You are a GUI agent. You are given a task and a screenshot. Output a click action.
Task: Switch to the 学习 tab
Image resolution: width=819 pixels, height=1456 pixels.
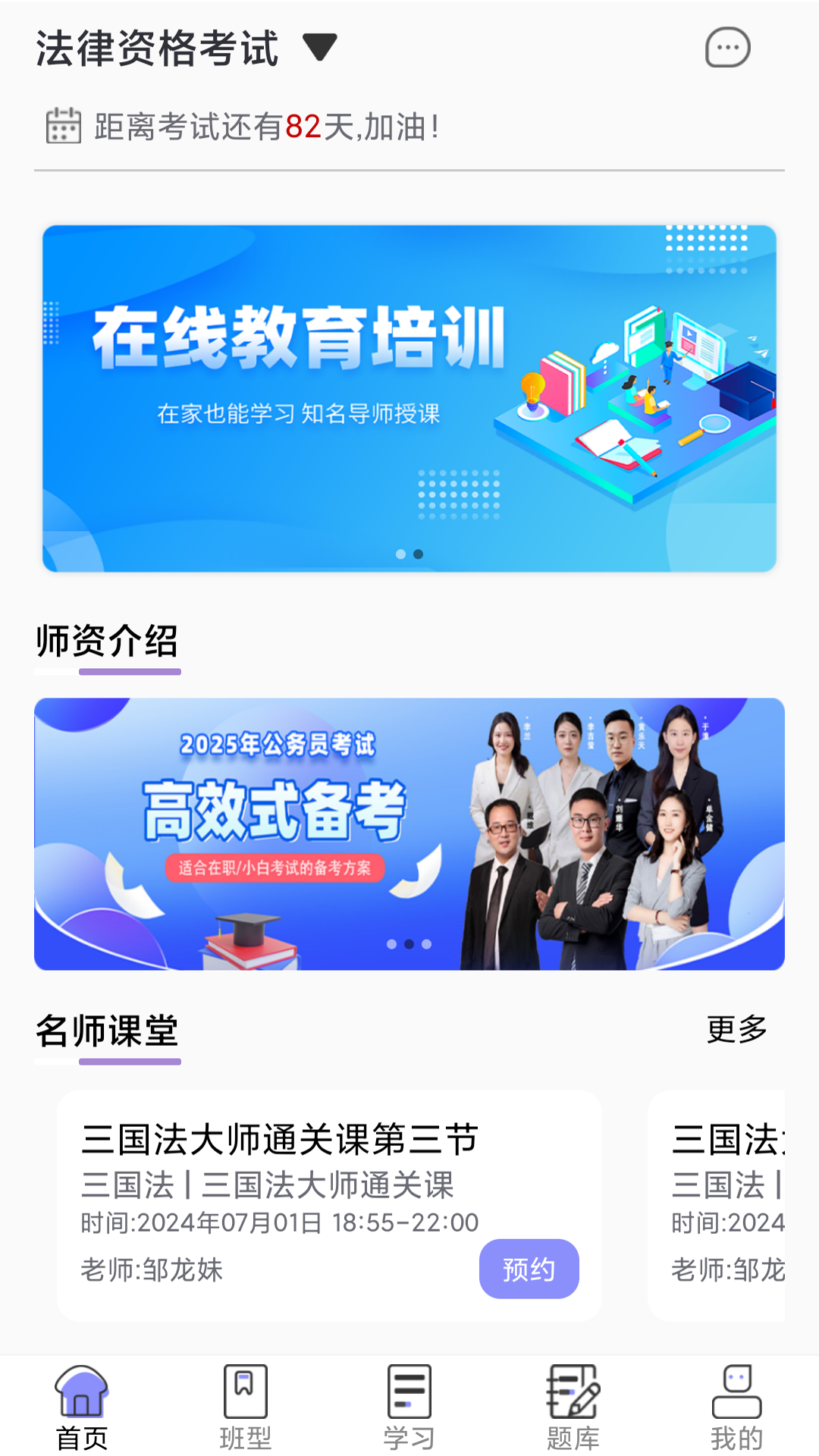[409, 1407]
